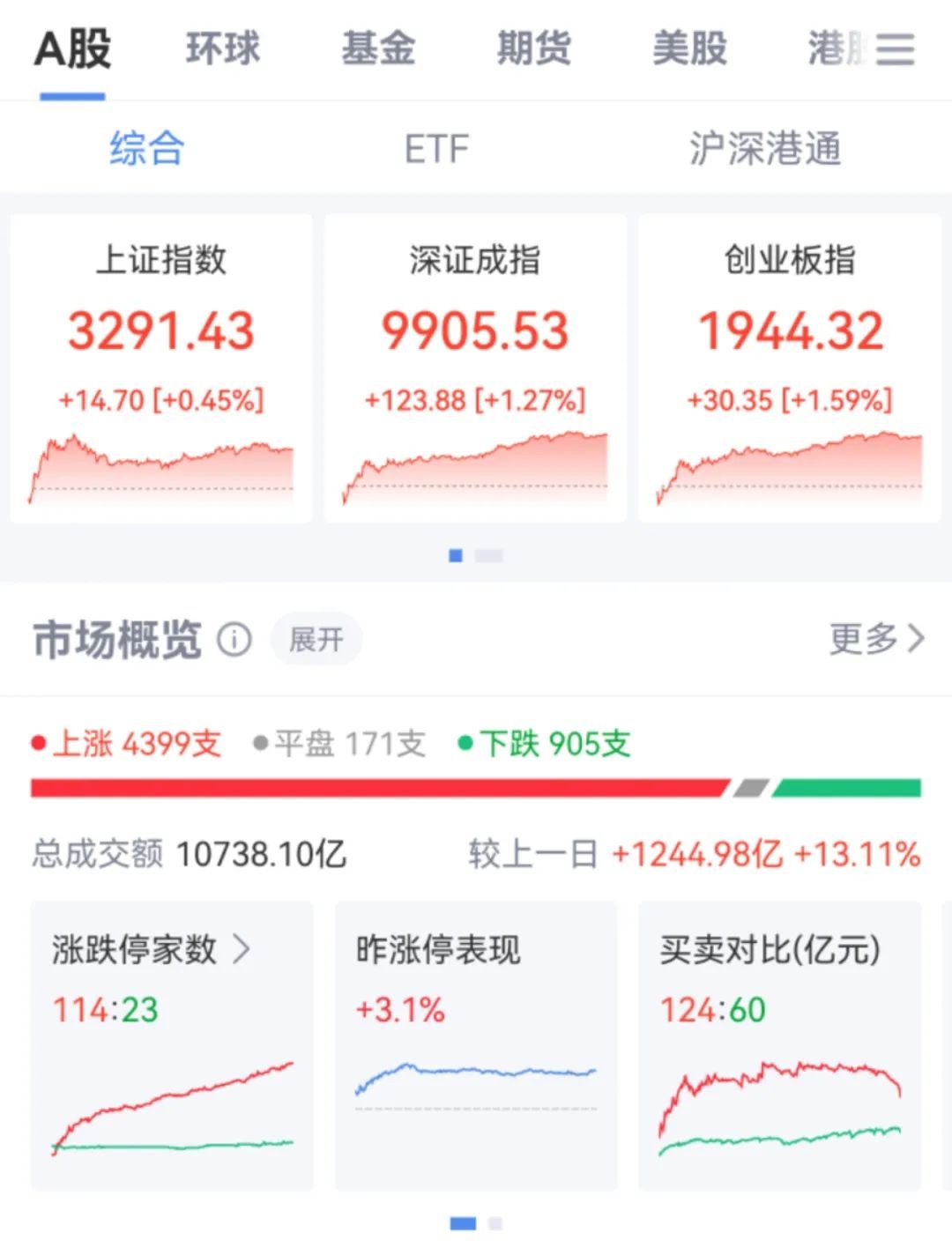Open 更多 for market overview
Screen dimensions: 952x1255
tap(876, 638)
